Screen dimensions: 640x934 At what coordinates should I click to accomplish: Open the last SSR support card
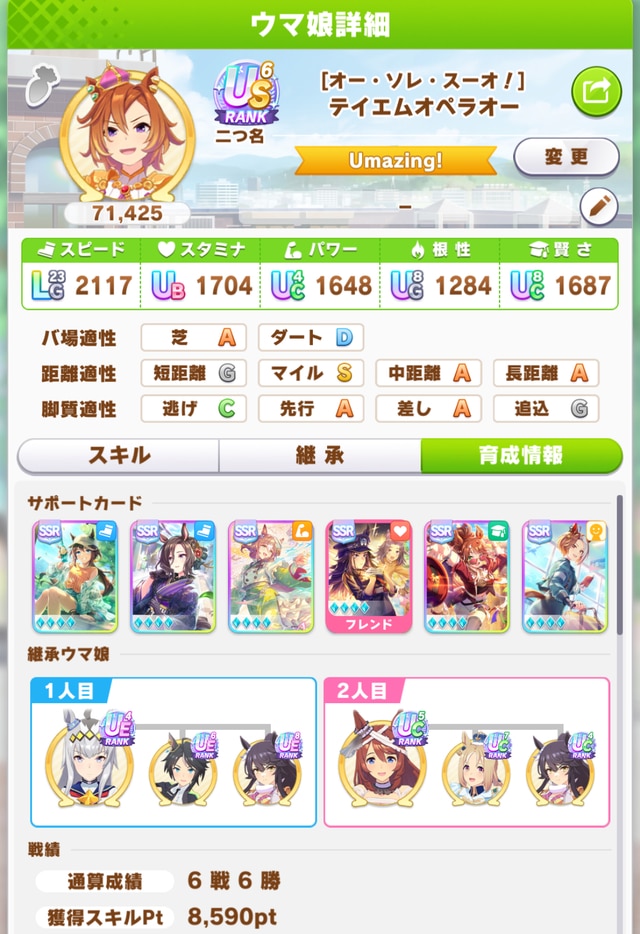(565, 575)
